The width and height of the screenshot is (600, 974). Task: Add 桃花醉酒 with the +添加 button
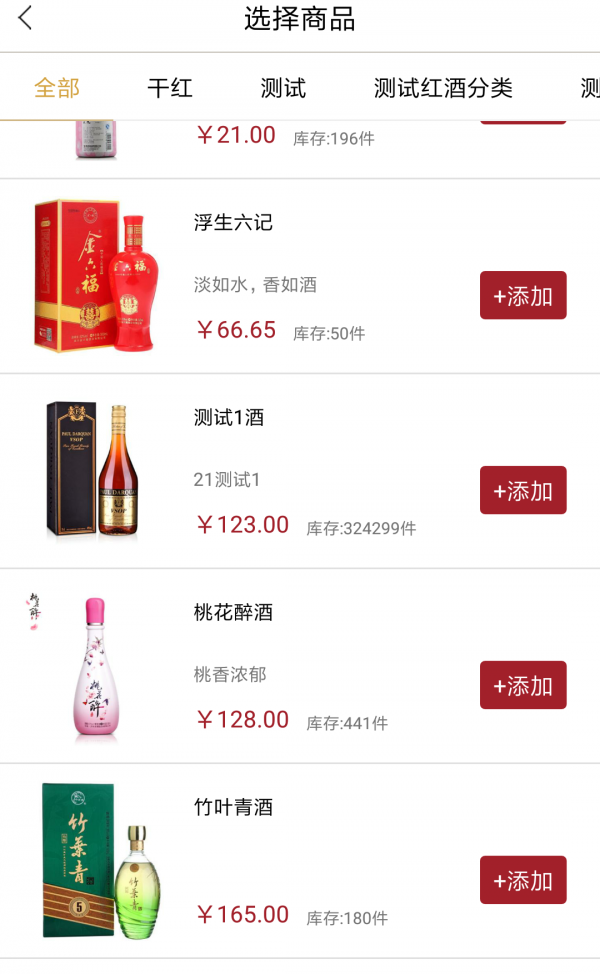click(523, 685)
